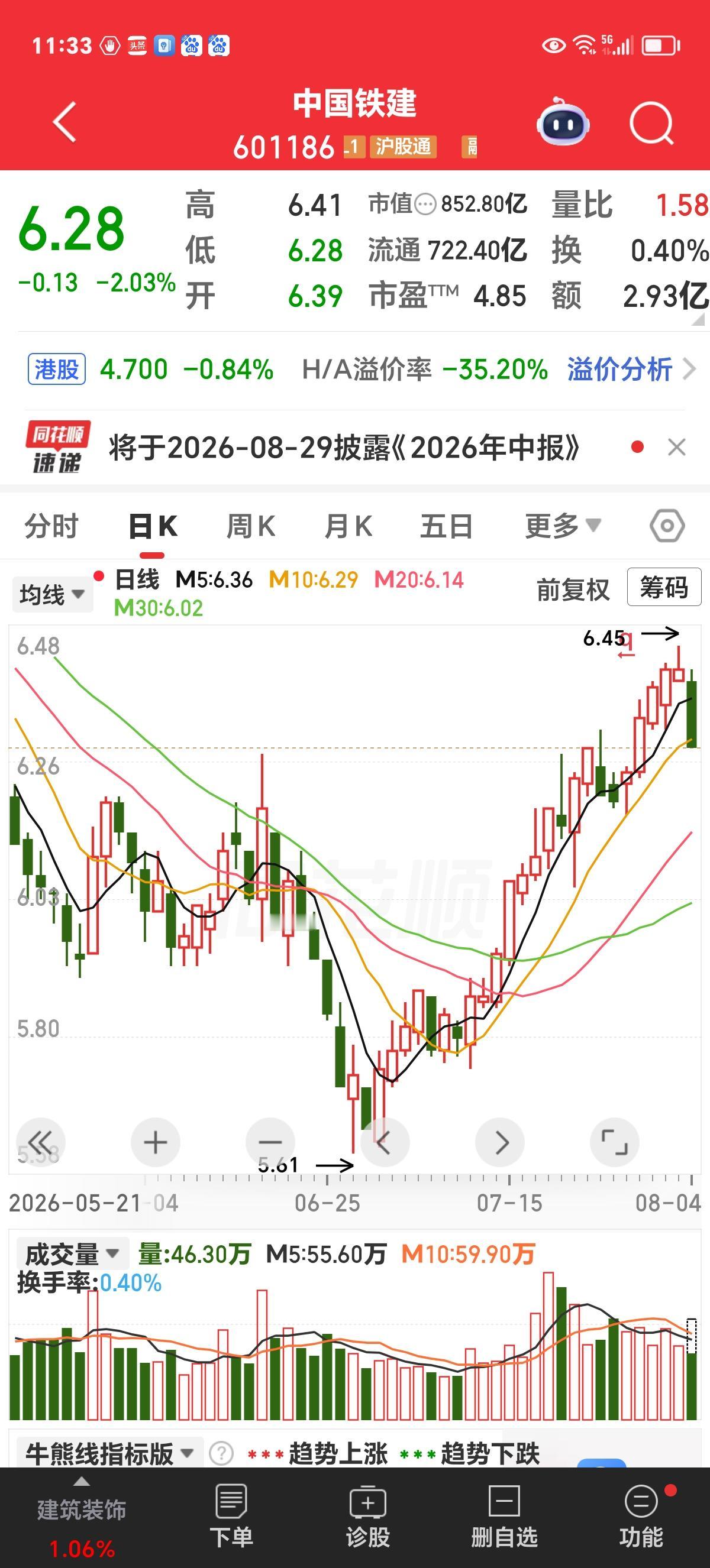Switch to the 月K tab

(348, 526)
